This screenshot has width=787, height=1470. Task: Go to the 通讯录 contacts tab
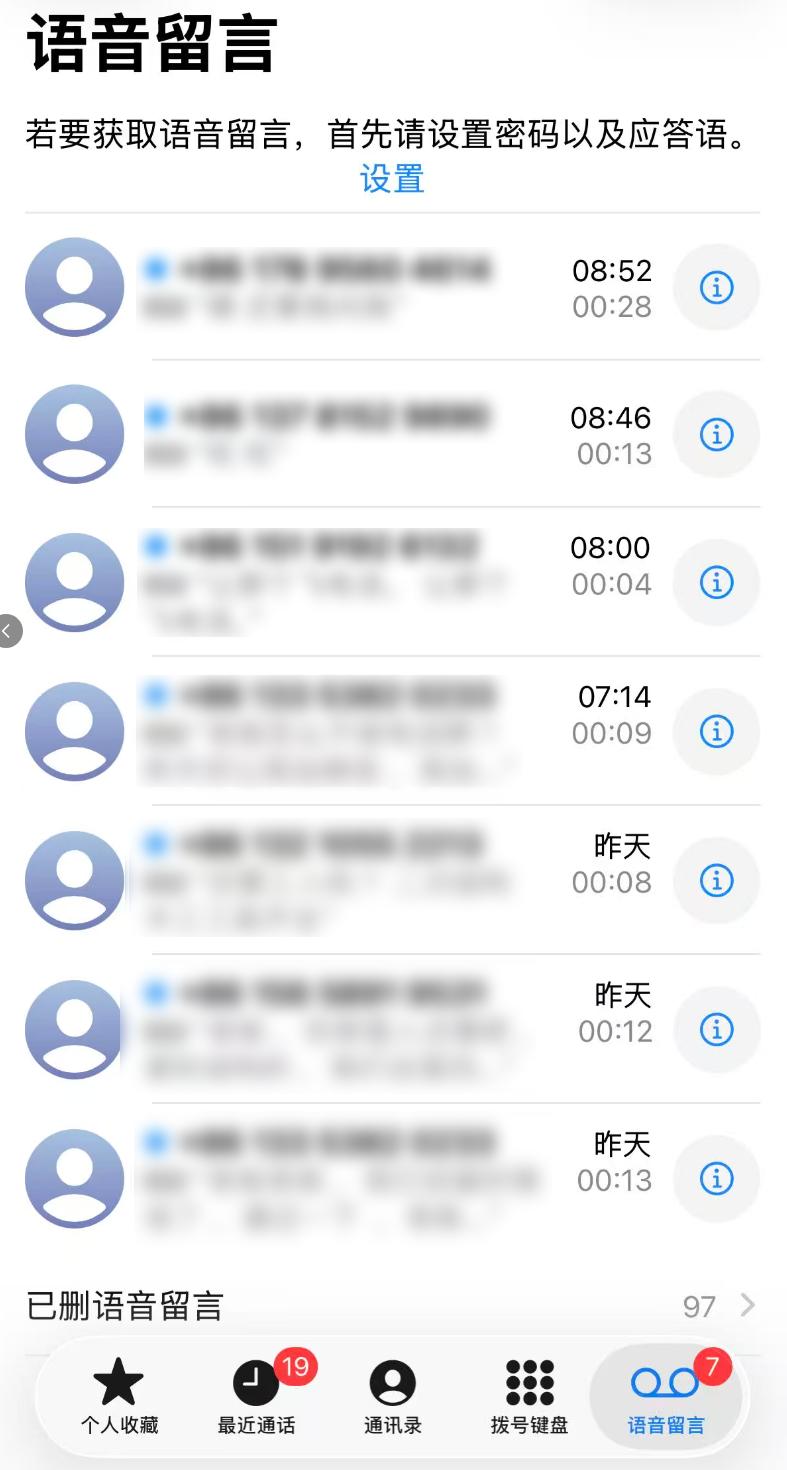click(392, 1396)
